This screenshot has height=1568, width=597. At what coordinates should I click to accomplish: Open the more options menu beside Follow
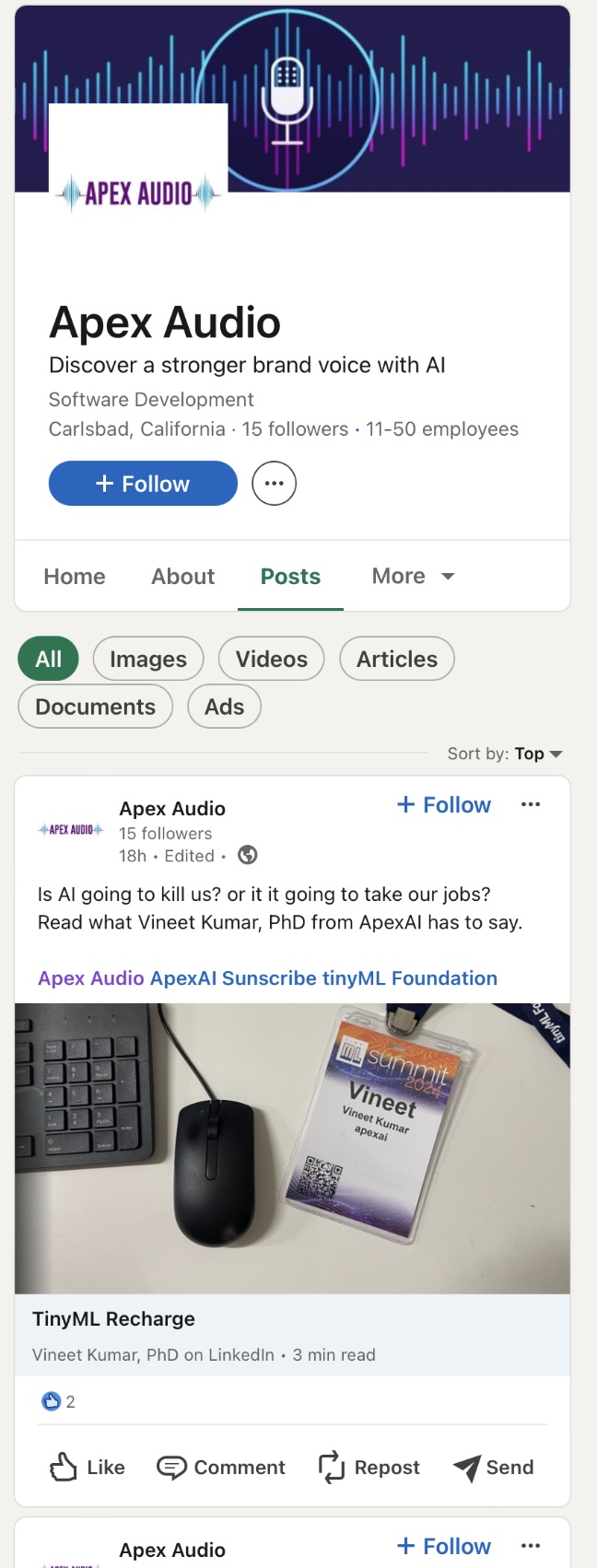[274, 484]
